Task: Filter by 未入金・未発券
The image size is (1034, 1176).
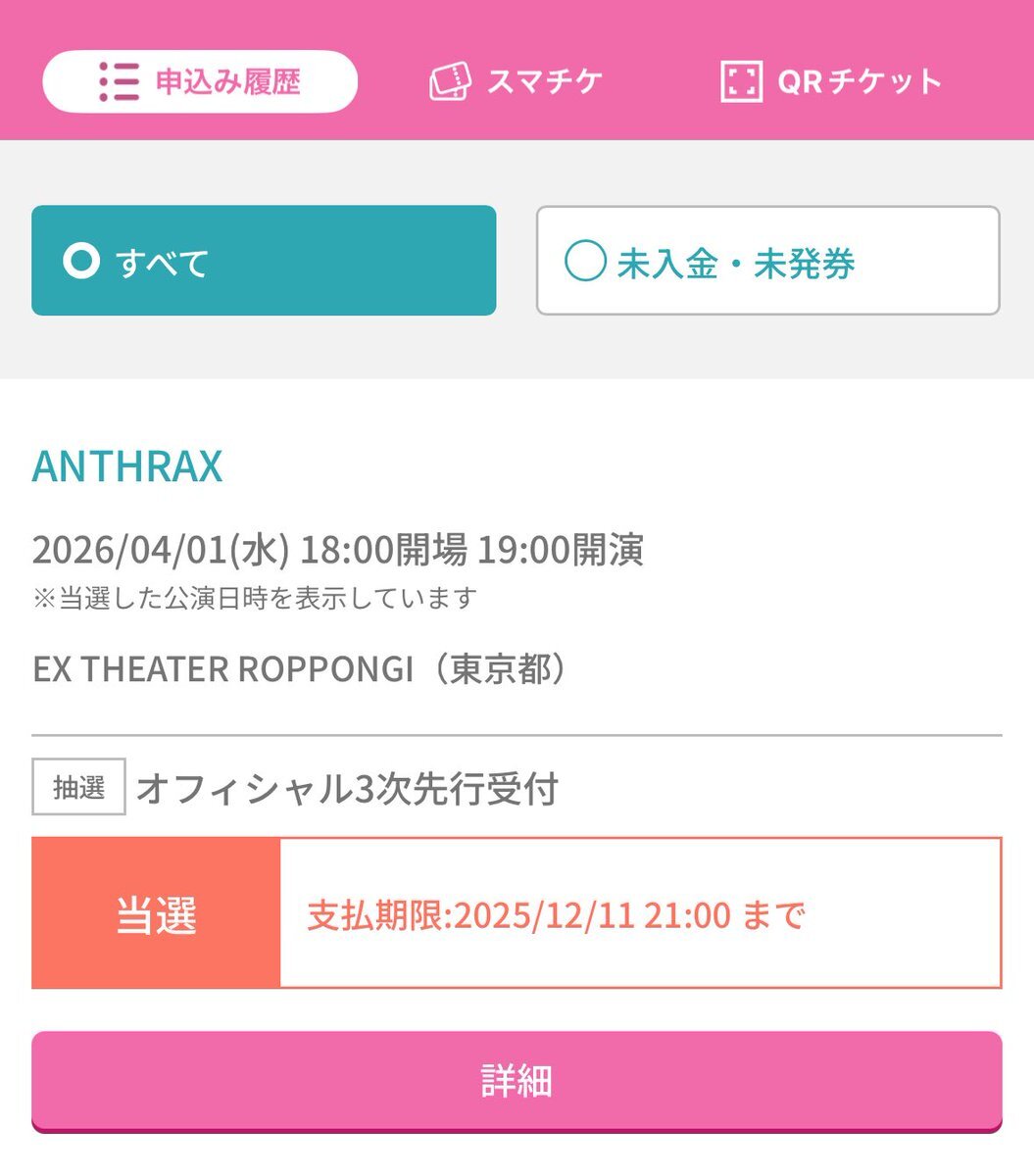Action: coord(767,261)
